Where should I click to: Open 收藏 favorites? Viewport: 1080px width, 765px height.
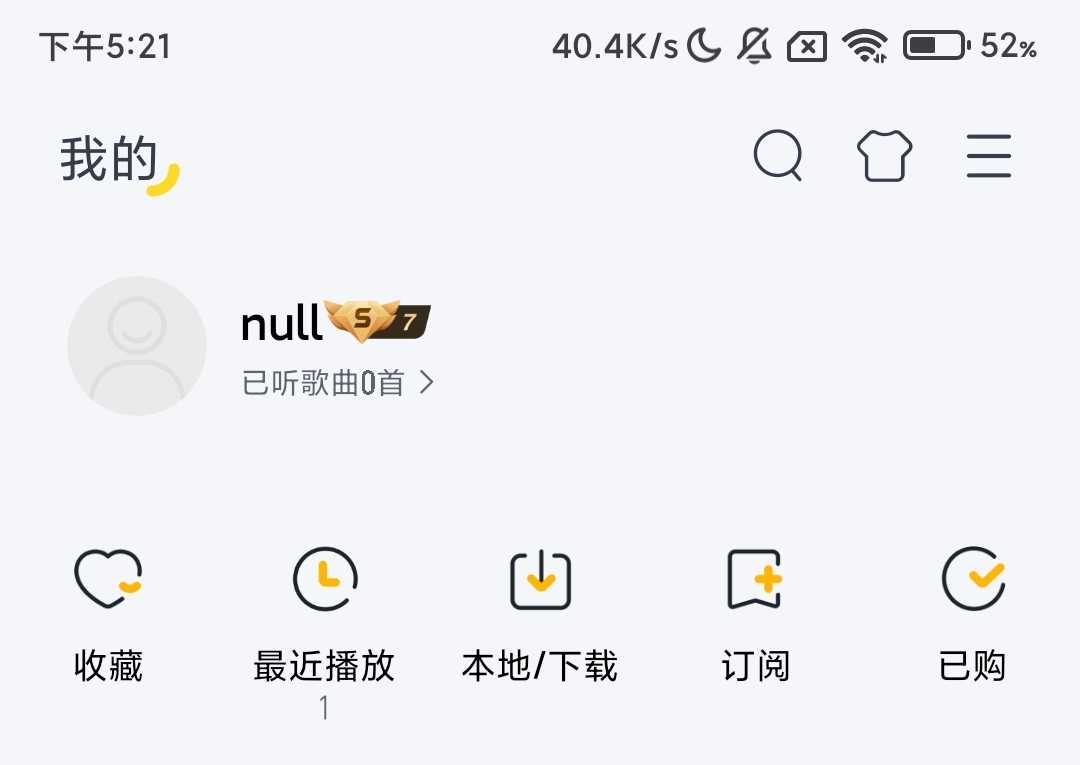click(109, 610)
